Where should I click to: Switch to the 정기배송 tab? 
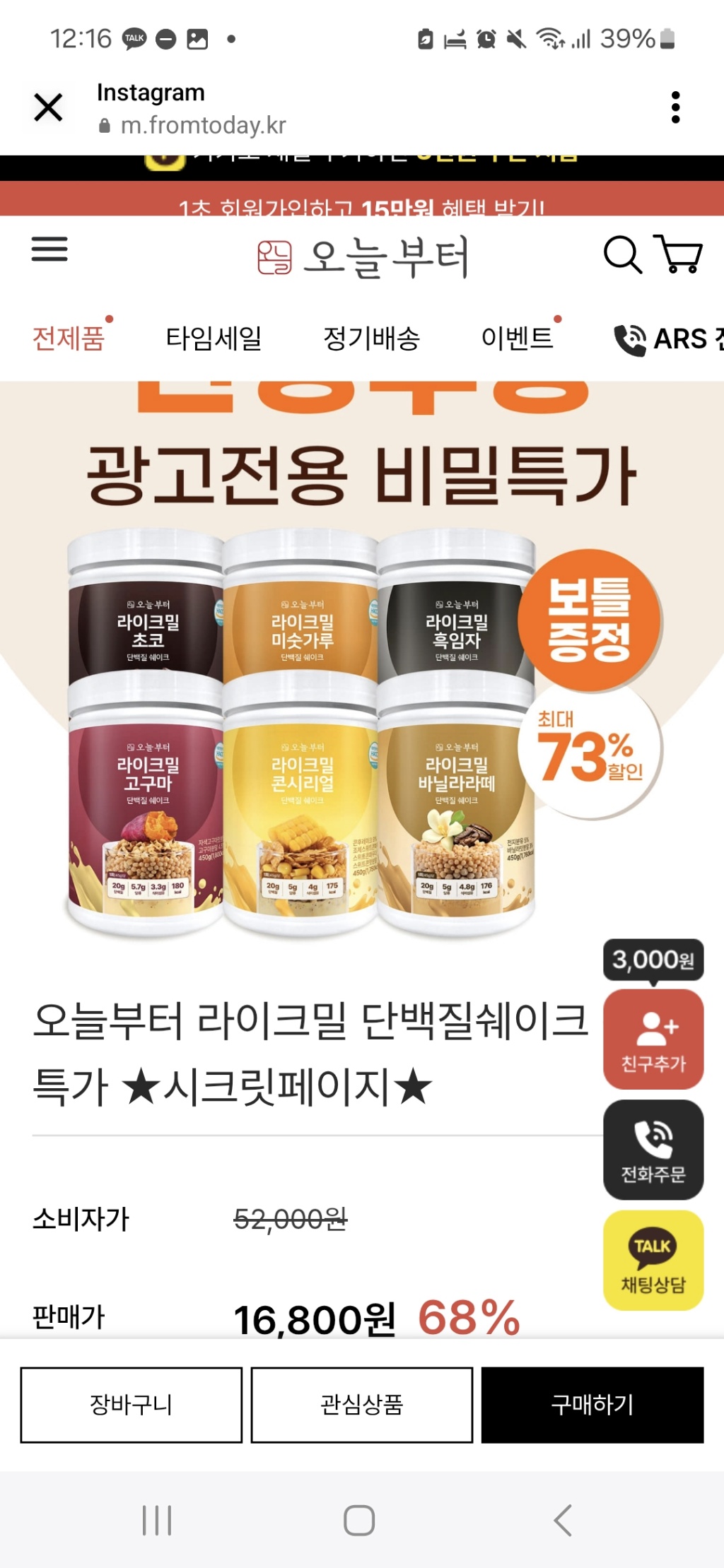click(371, 338)
